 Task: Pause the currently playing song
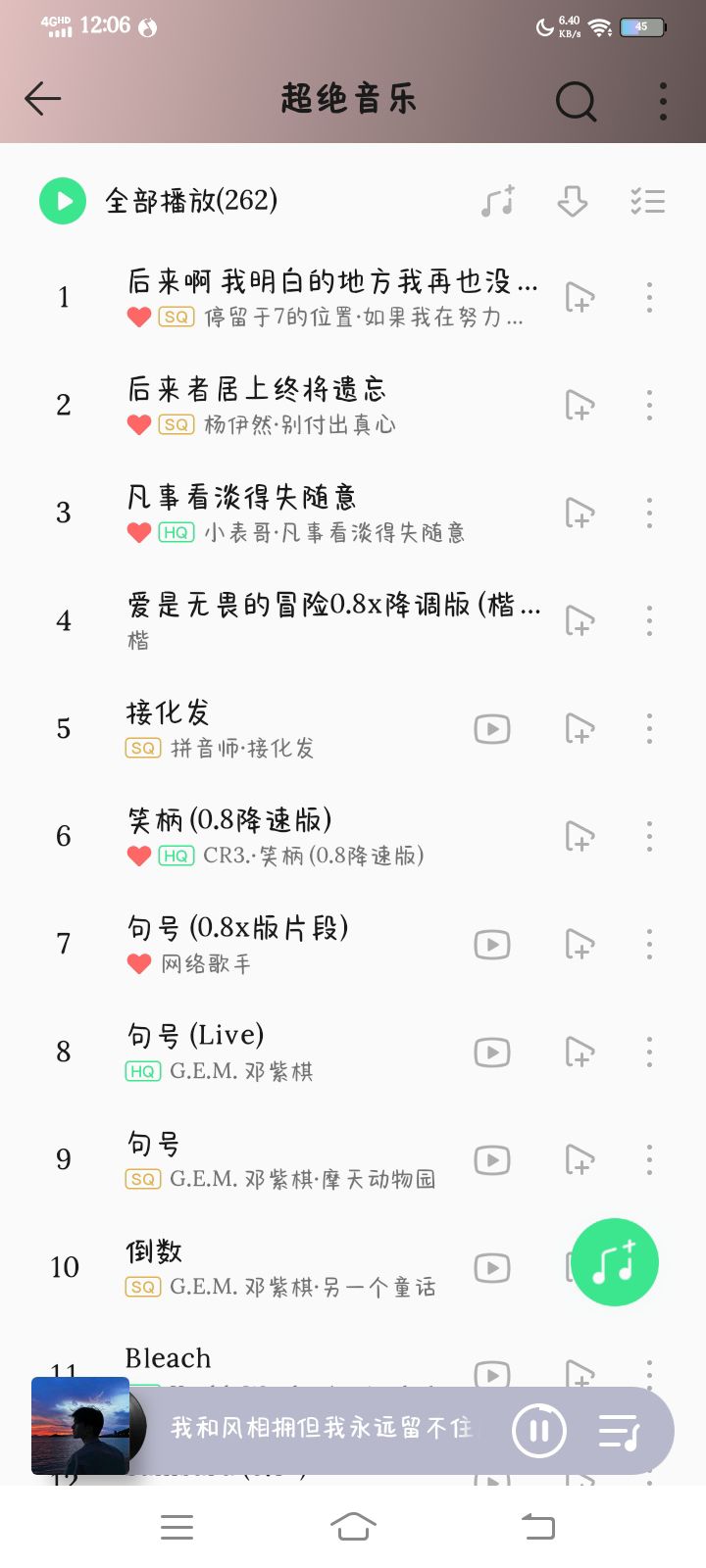click(x=538, y=1431)
